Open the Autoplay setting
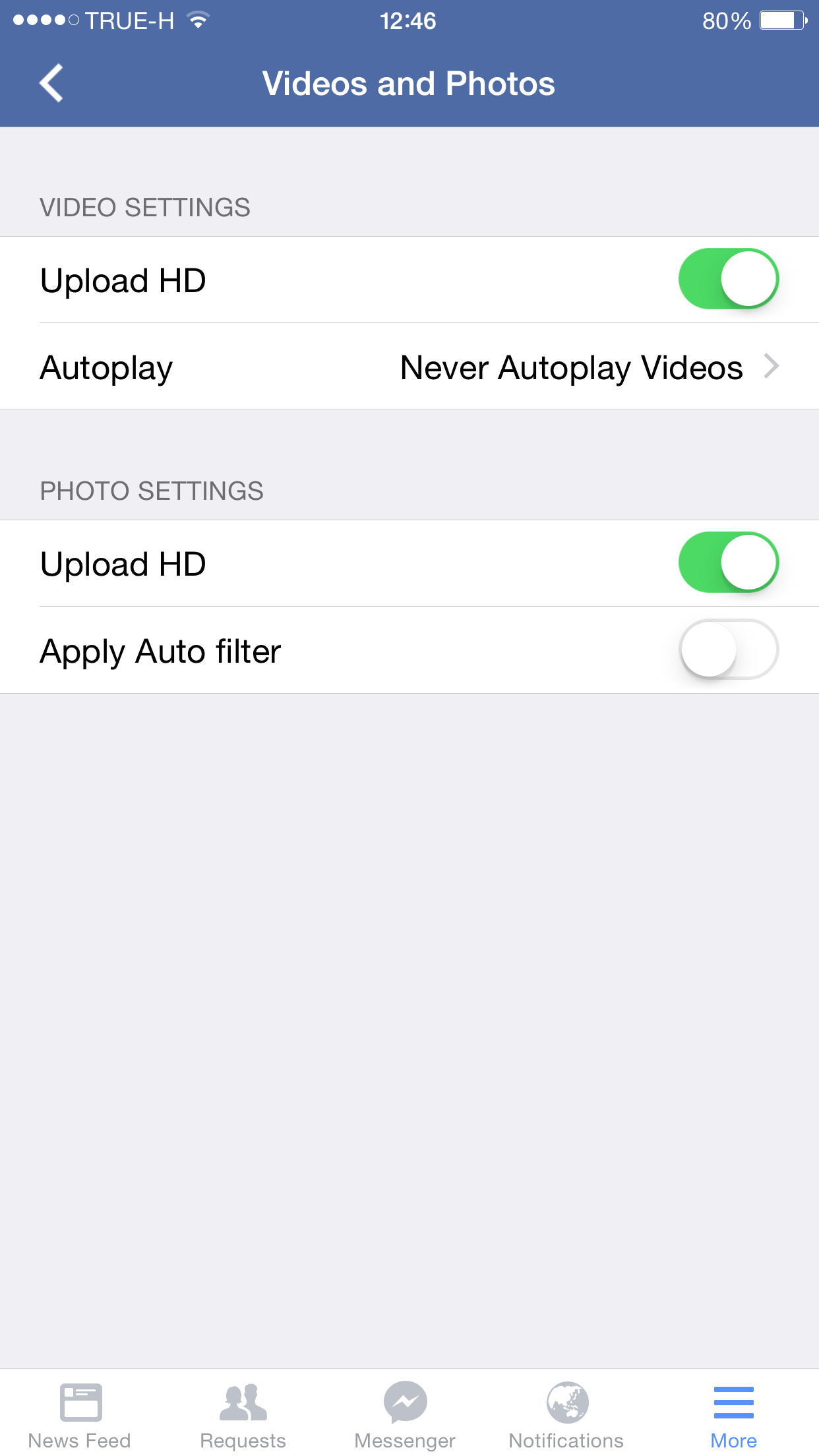The height and width of the screenshot is (1456, 819). coord(409,367)
